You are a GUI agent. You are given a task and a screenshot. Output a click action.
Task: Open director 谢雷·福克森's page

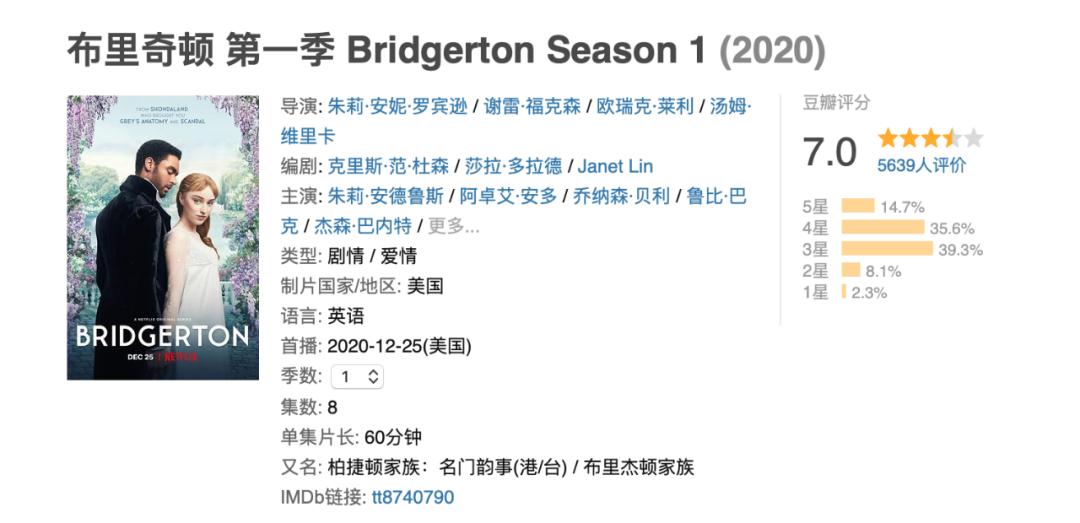click(532, 106)
